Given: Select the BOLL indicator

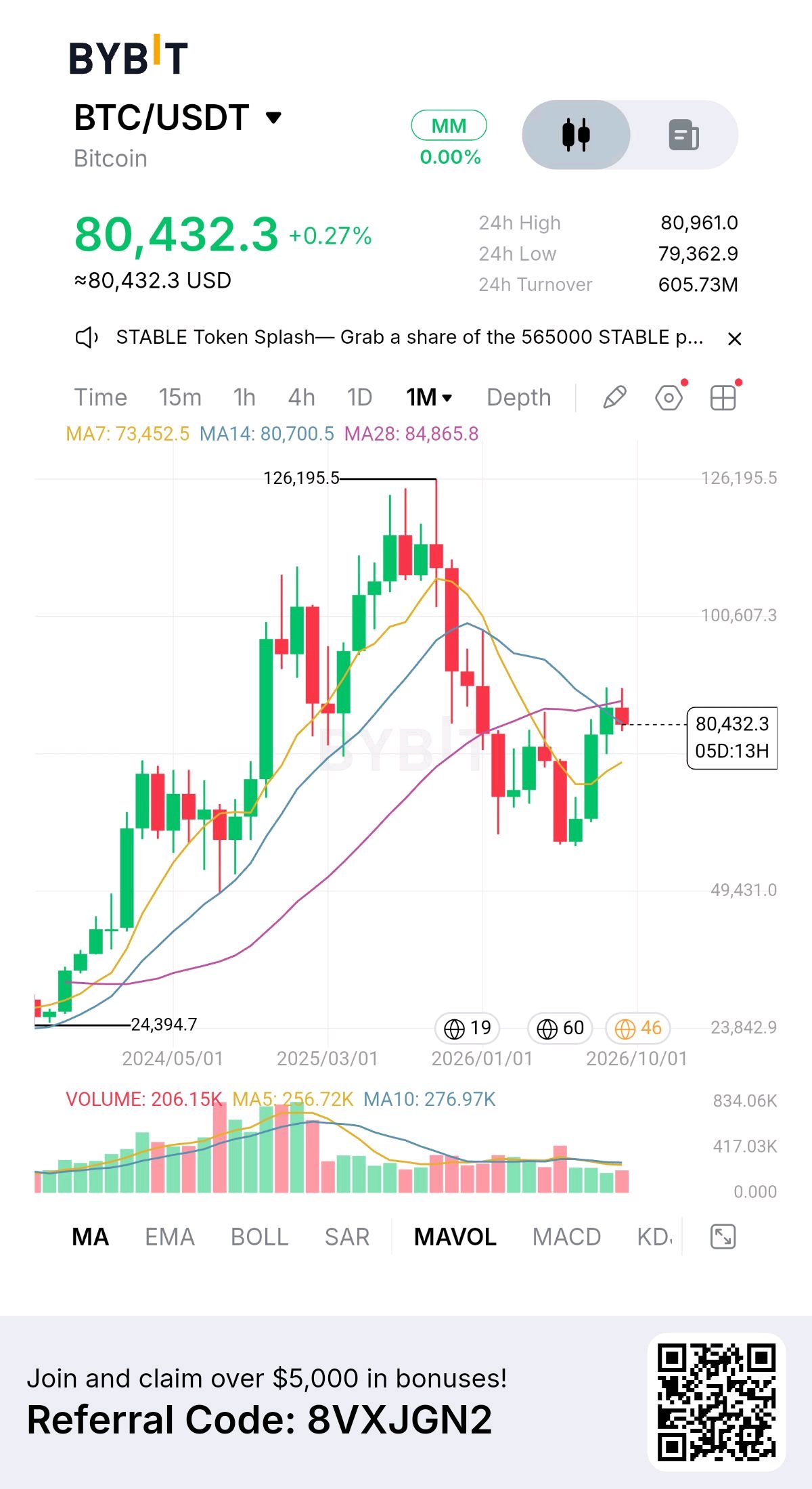Looking at the screenshot, I should click(260, 1237).
